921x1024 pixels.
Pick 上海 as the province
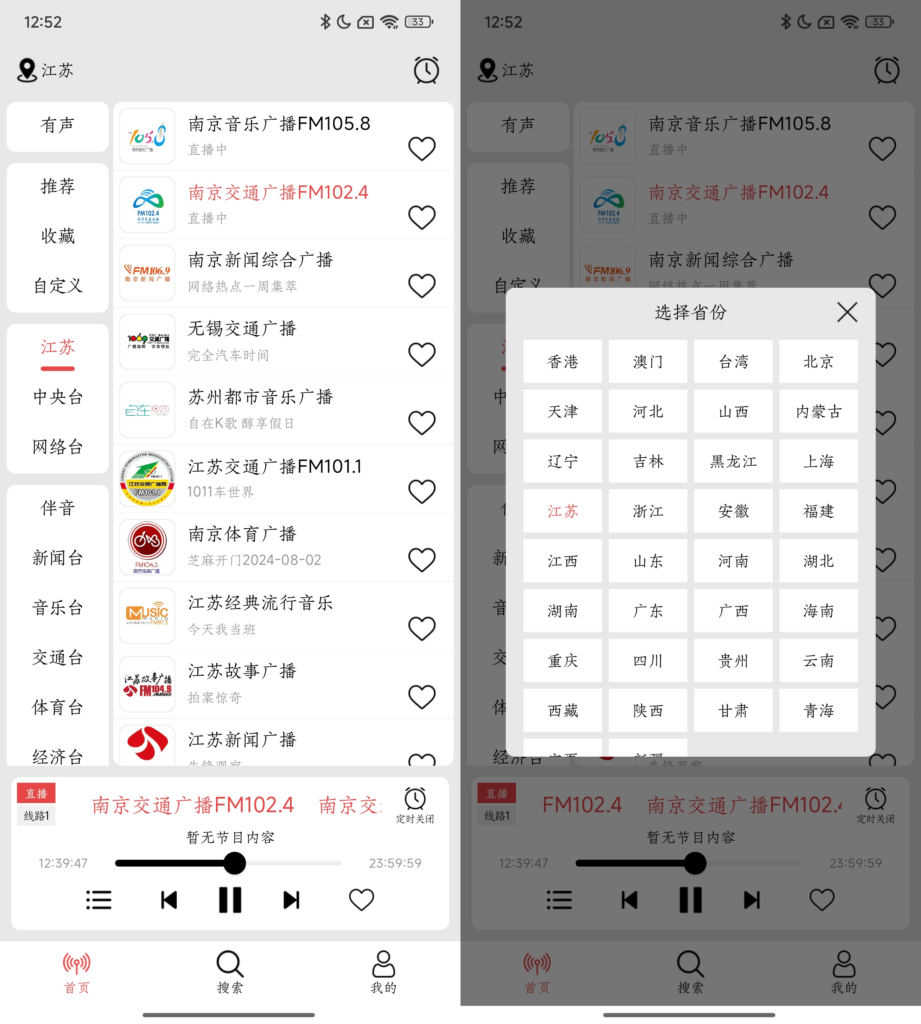pos(818,461)
